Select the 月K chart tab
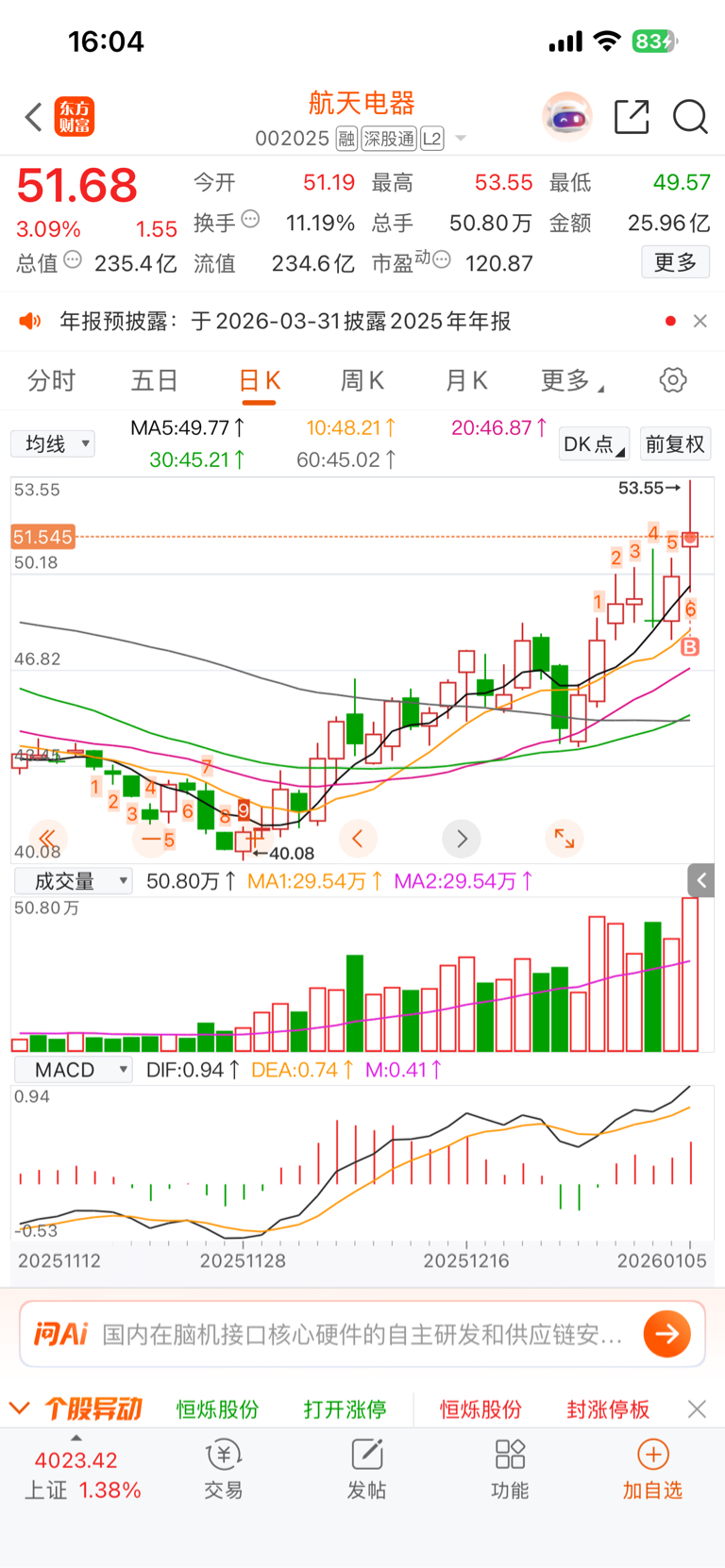This screenshot has height=1568, width=725. pos(466,380)
